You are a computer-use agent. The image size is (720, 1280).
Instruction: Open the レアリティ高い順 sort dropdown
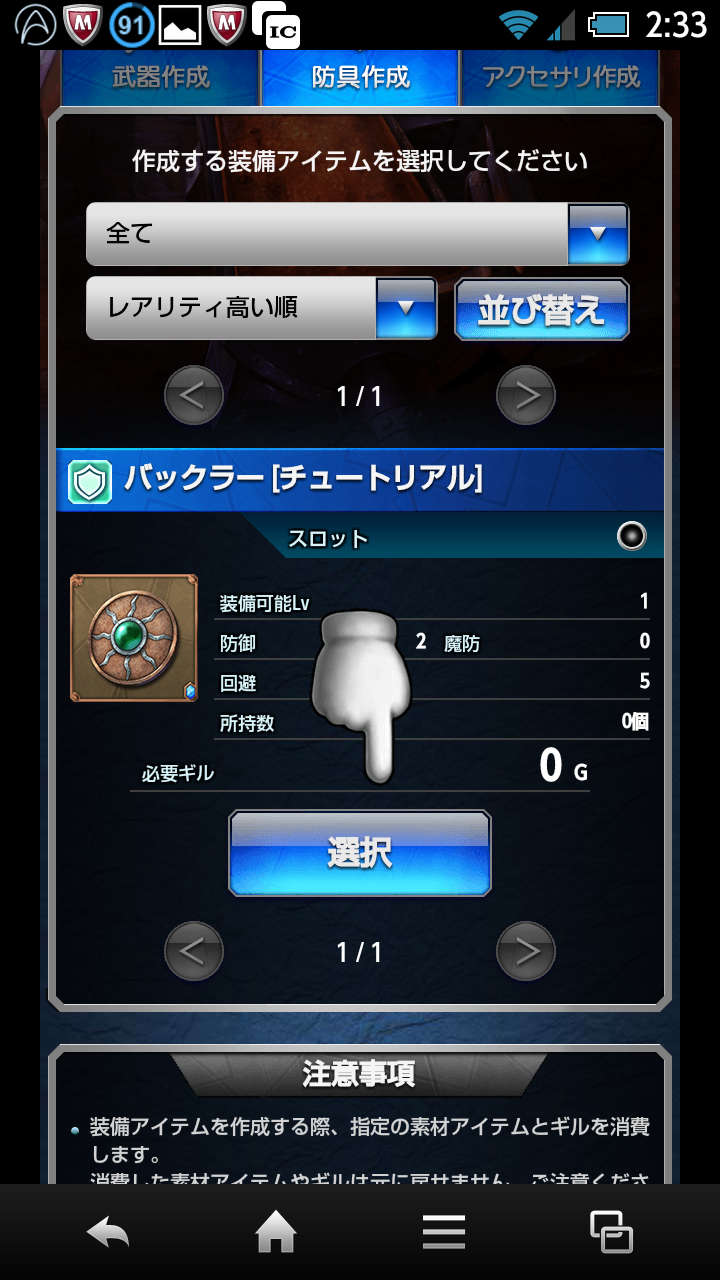261,308
